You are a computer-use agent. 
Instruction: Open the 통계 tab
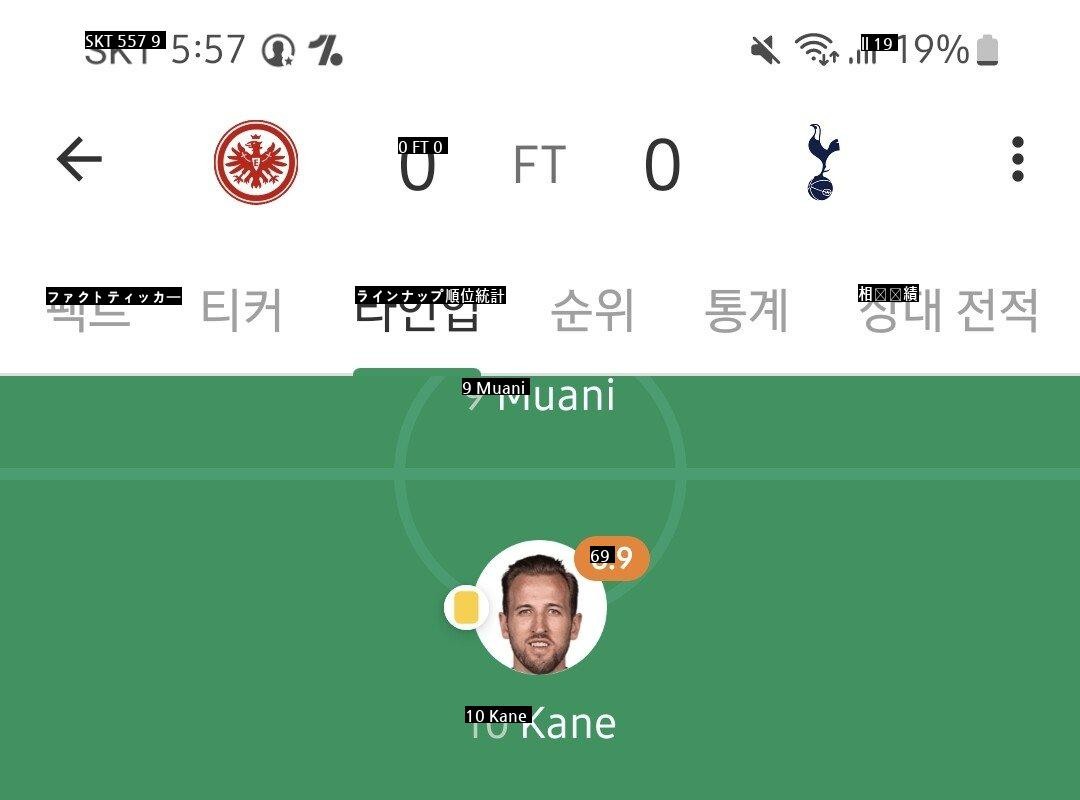click(x=747, y=311)
